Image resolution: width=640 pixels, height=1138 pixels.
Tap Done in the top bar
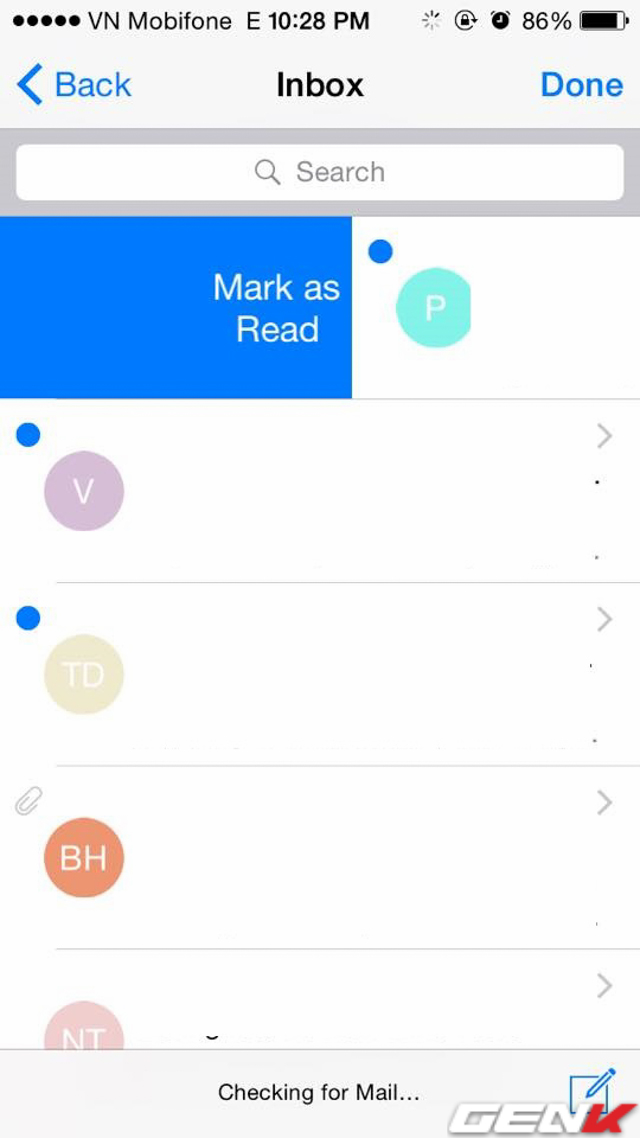[581, 85]
